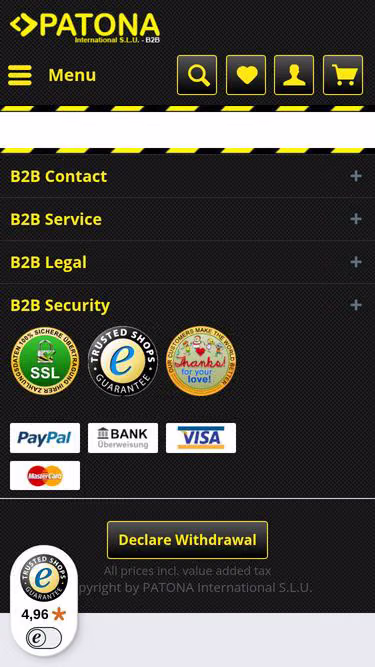Expand the B2B Security section
This screenshot has height=667, width=375.
(188, 305)
